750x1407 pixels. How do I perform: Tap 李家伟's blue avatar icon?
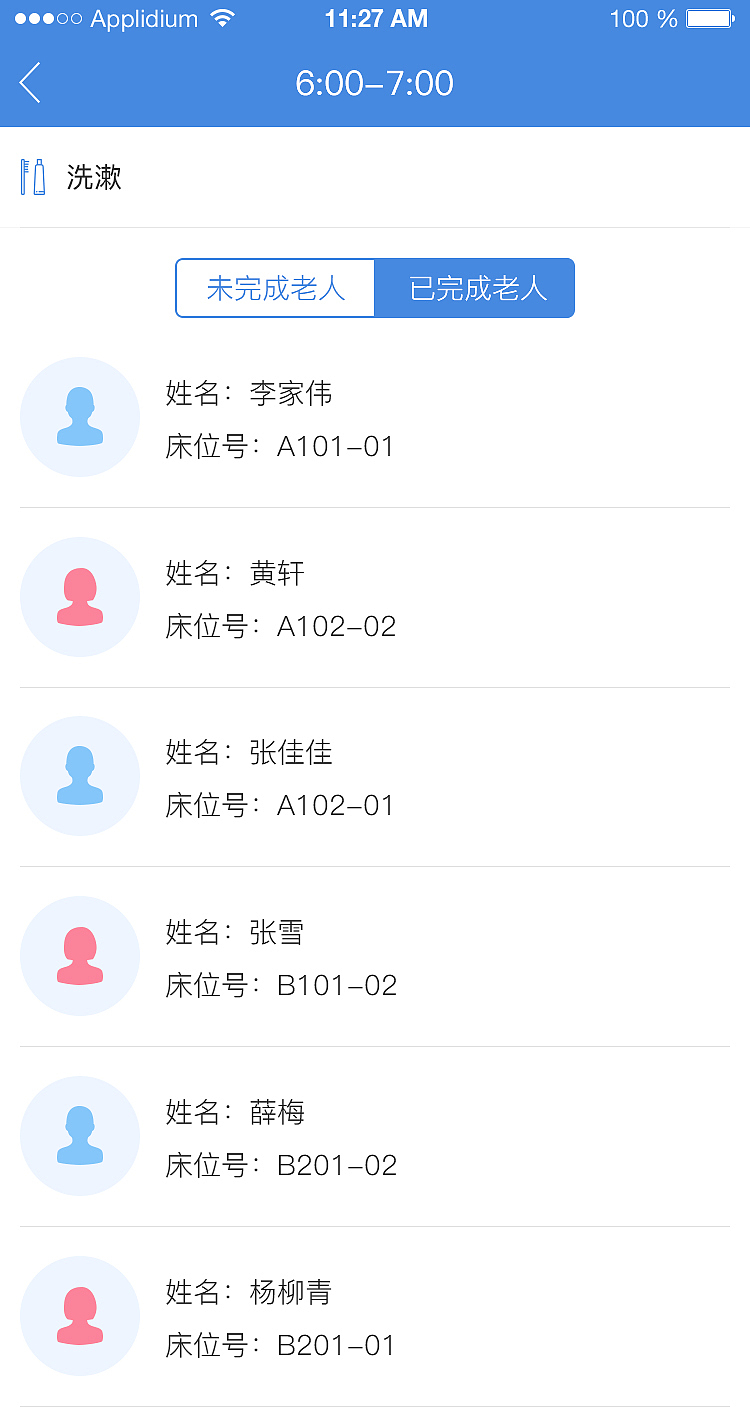pyautogui.click(x=80, y=417)
